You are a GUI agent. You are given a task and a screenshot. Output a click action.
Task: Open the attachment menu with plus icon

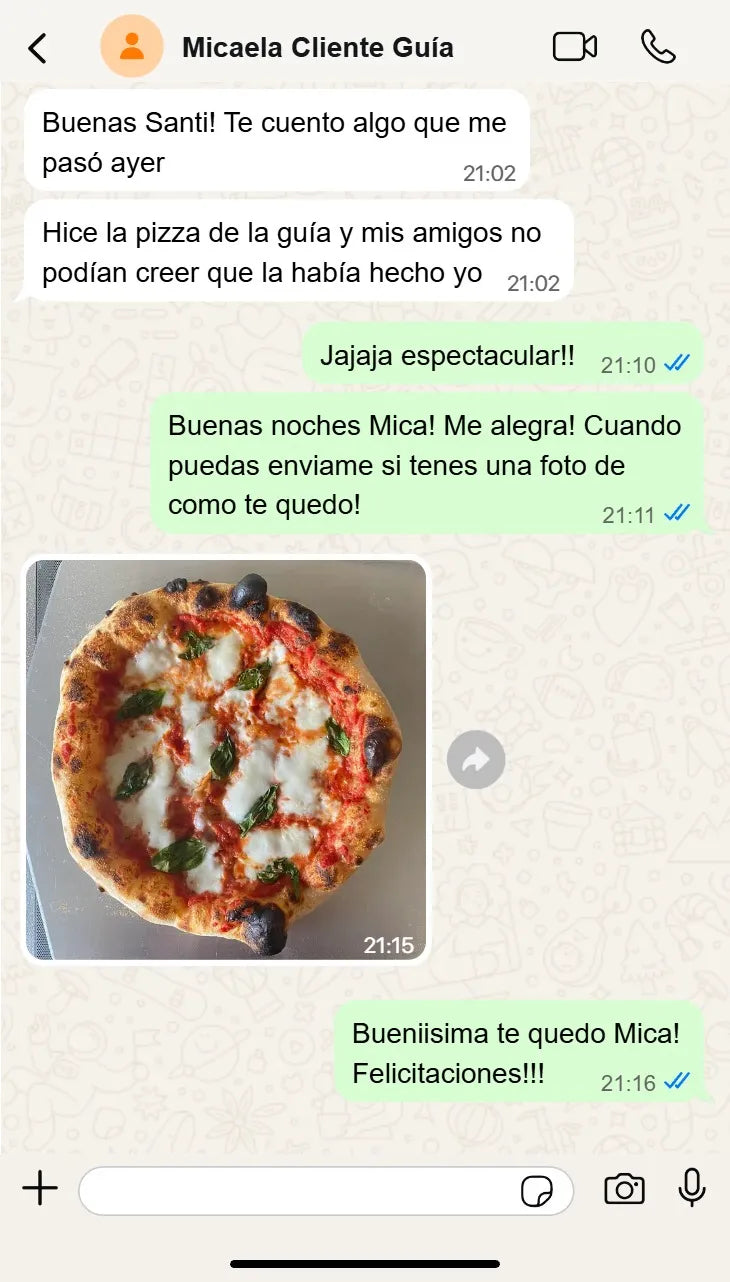[x=39, y=1190]
